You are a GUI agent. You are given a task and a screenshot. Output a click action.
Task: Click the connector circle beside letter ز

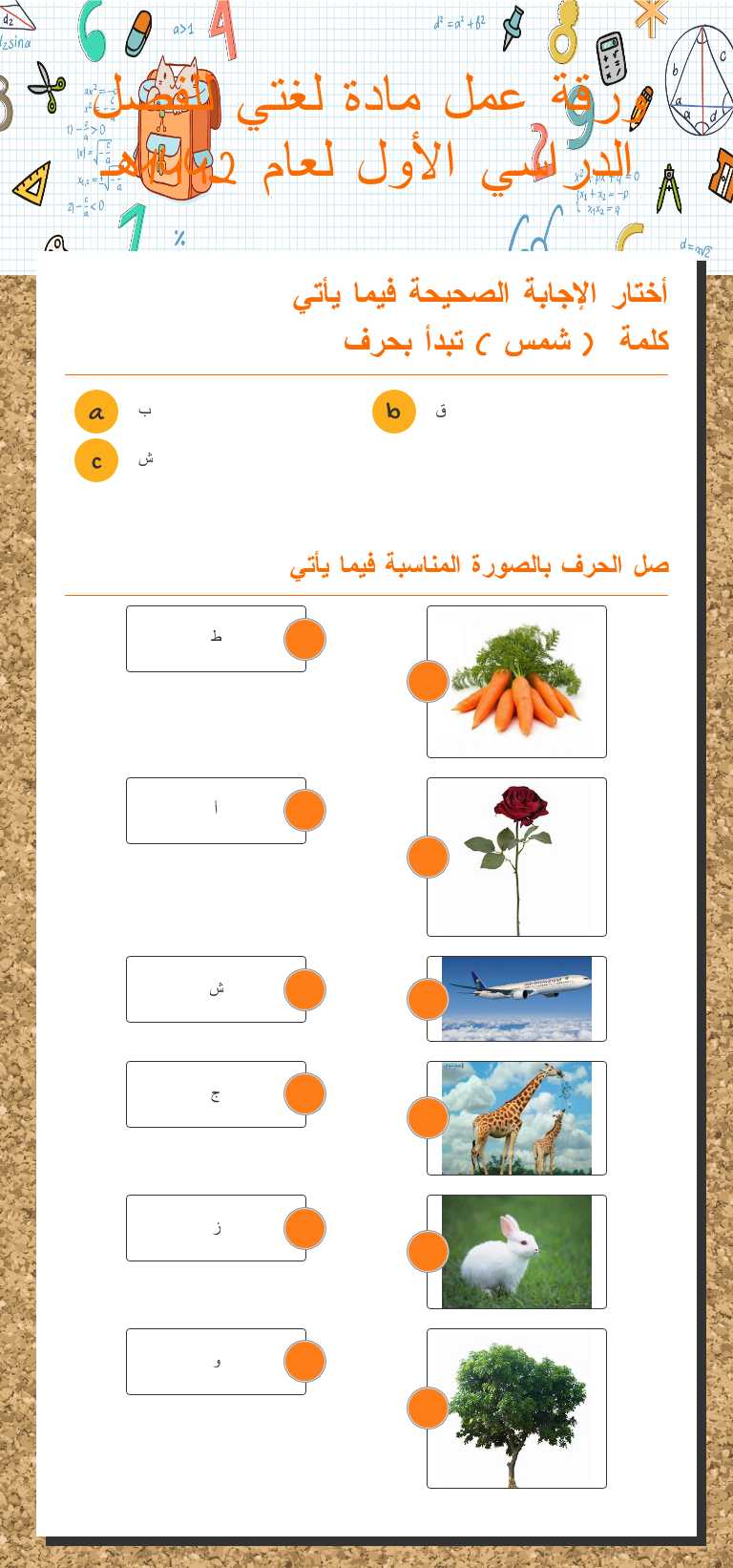[x=304, y=1228]
